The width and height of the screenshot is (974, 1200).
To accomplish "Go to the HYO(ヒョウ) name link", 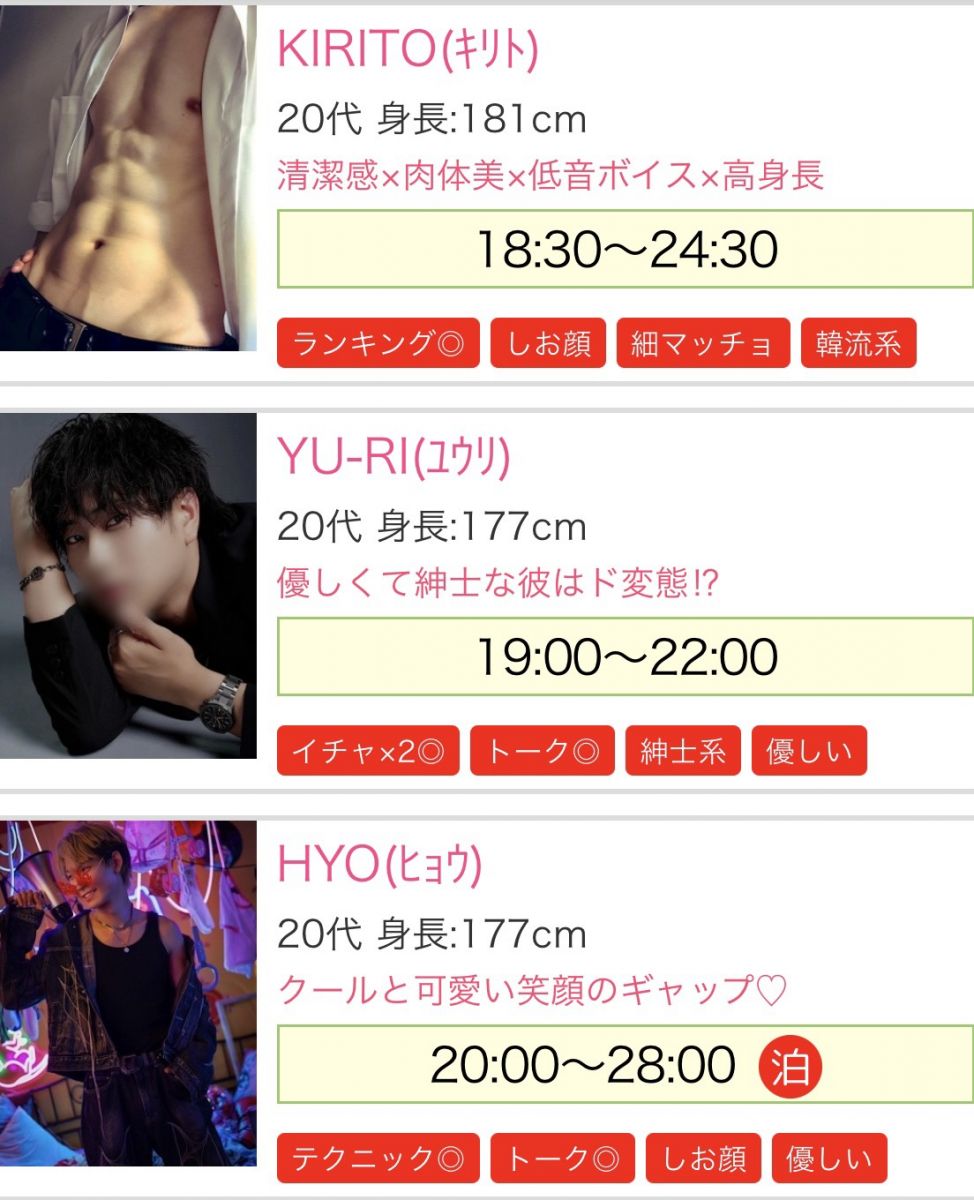I will [379, 865].
